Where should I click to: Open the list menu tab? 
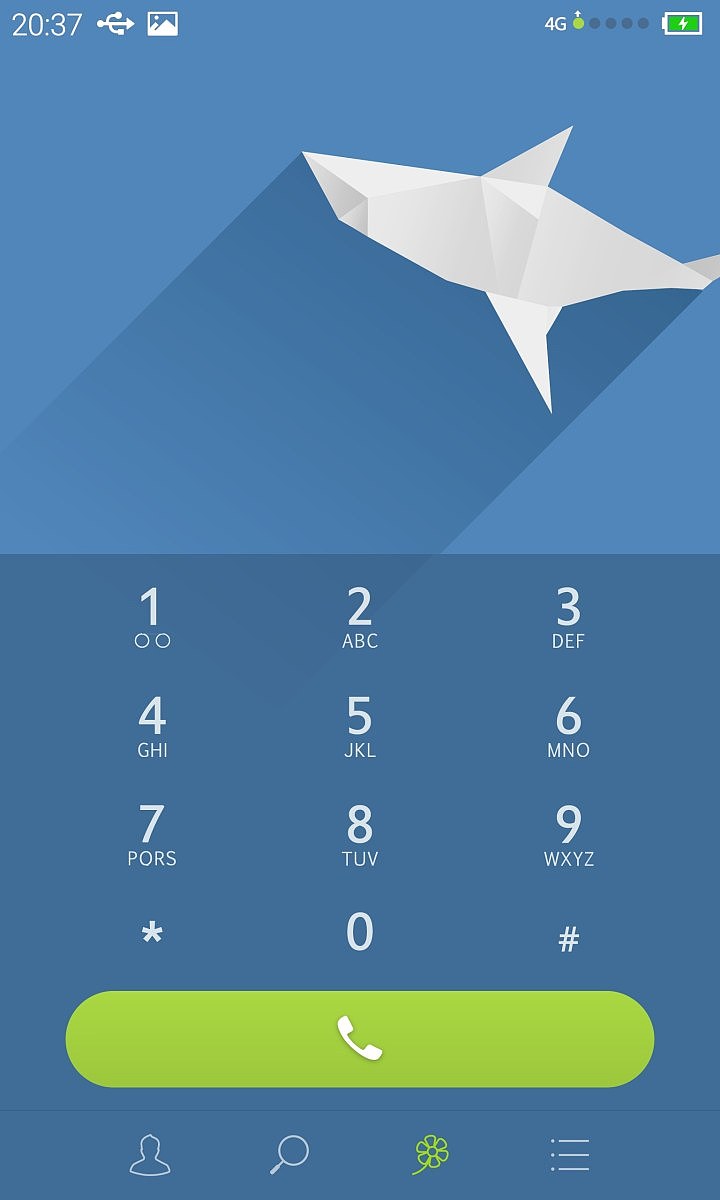pyautogui.click(x=570, y=1155)
